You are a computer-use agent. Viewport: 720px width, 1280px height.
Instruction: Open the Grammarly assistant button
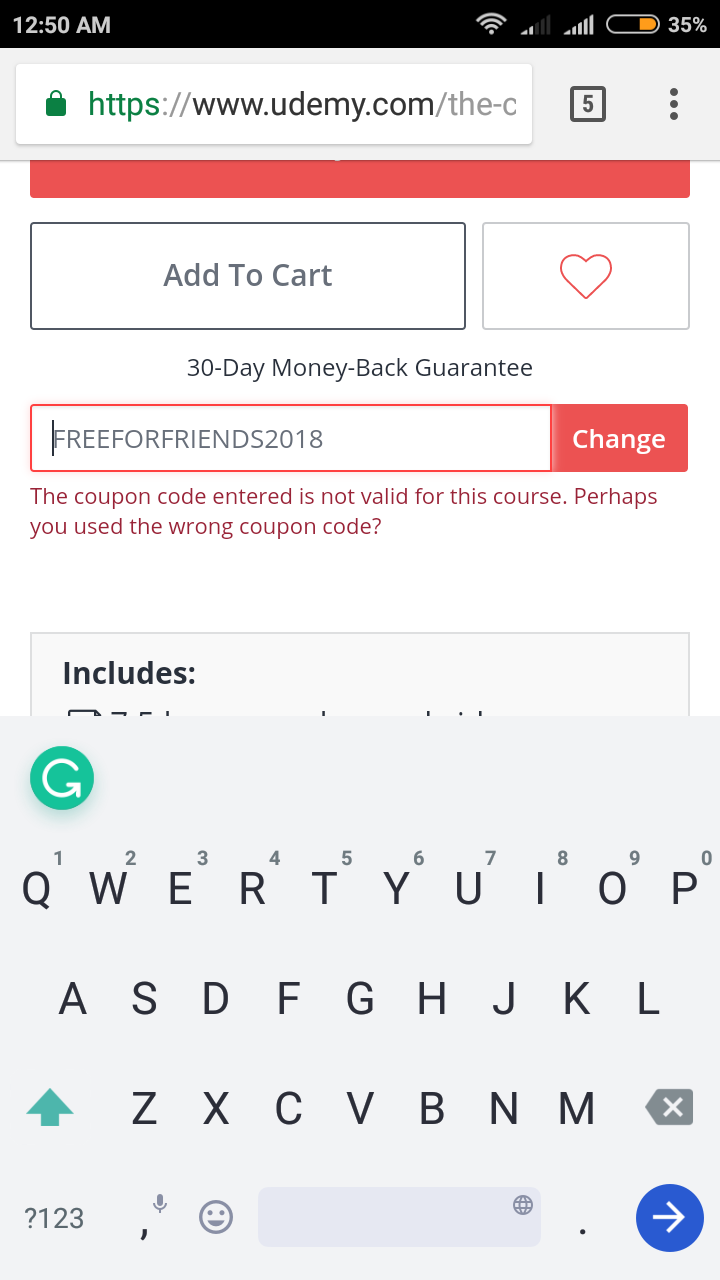pos(62,778)
